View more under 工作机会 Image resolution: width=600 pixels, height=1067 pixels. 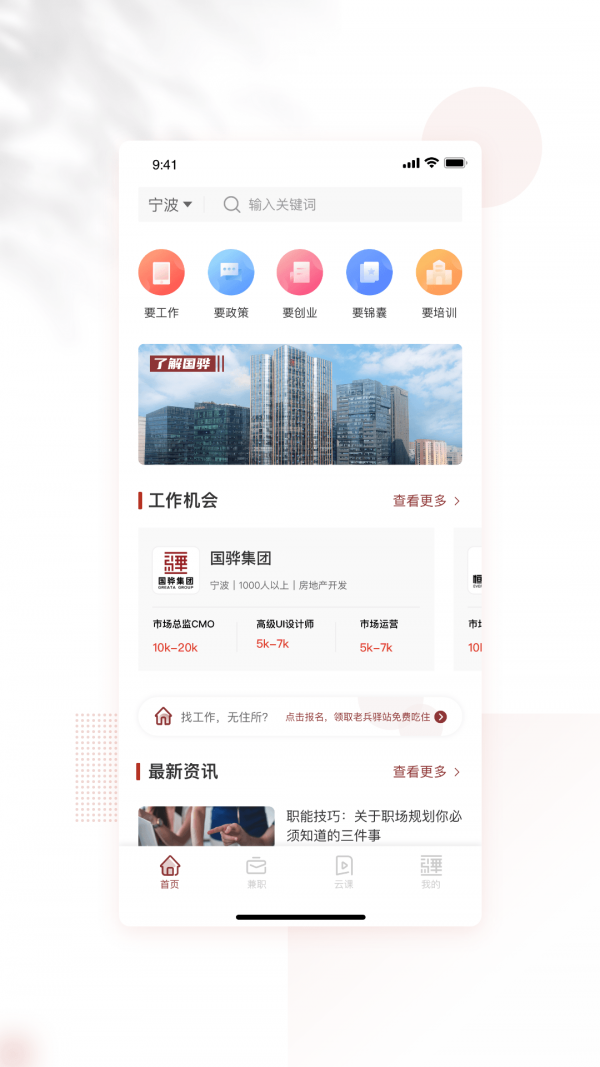click(426, 501)
